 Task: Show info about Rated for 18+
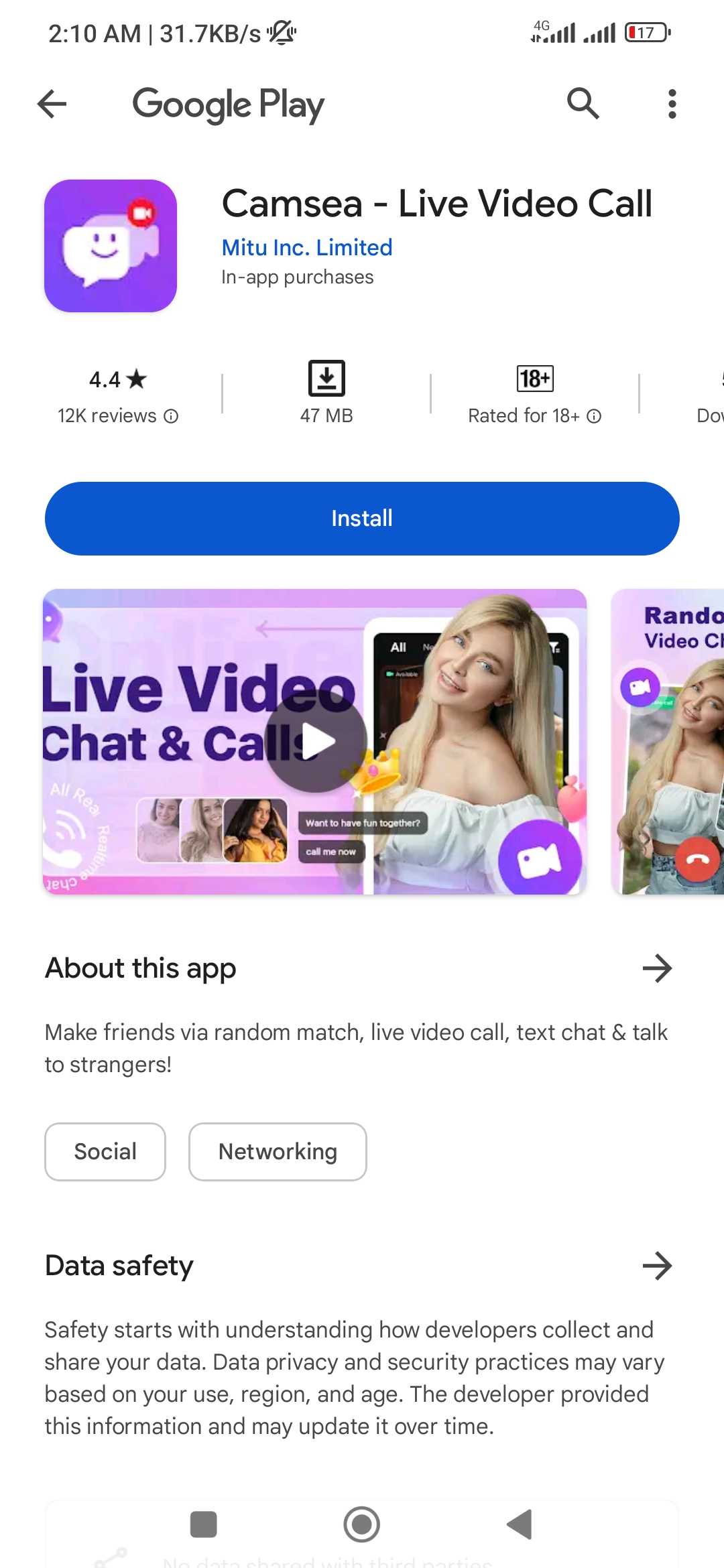[594, 416]
